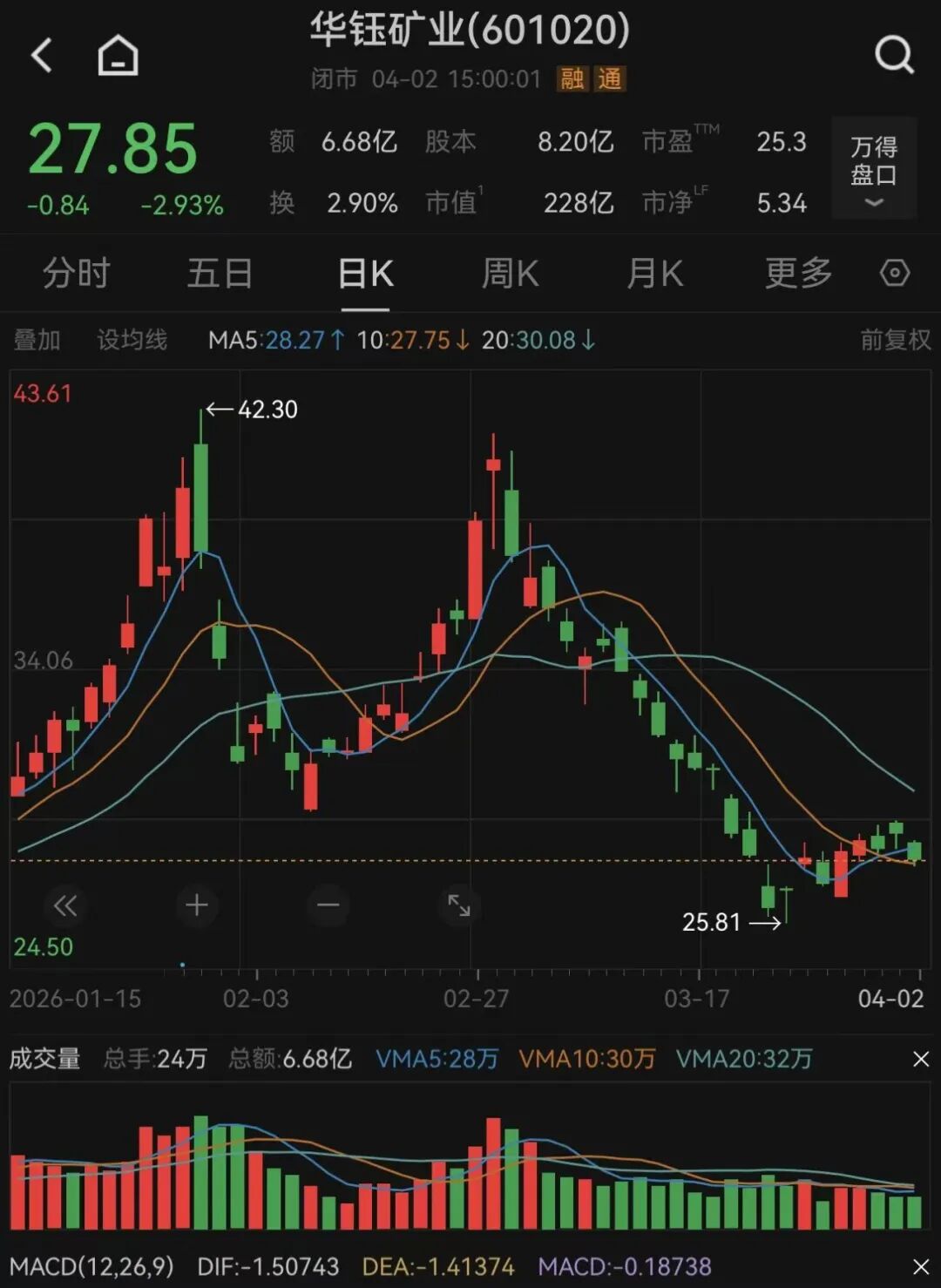Tap 叠加 to overlay another stock
The image size is (941, 1288).
click(37, 340)
